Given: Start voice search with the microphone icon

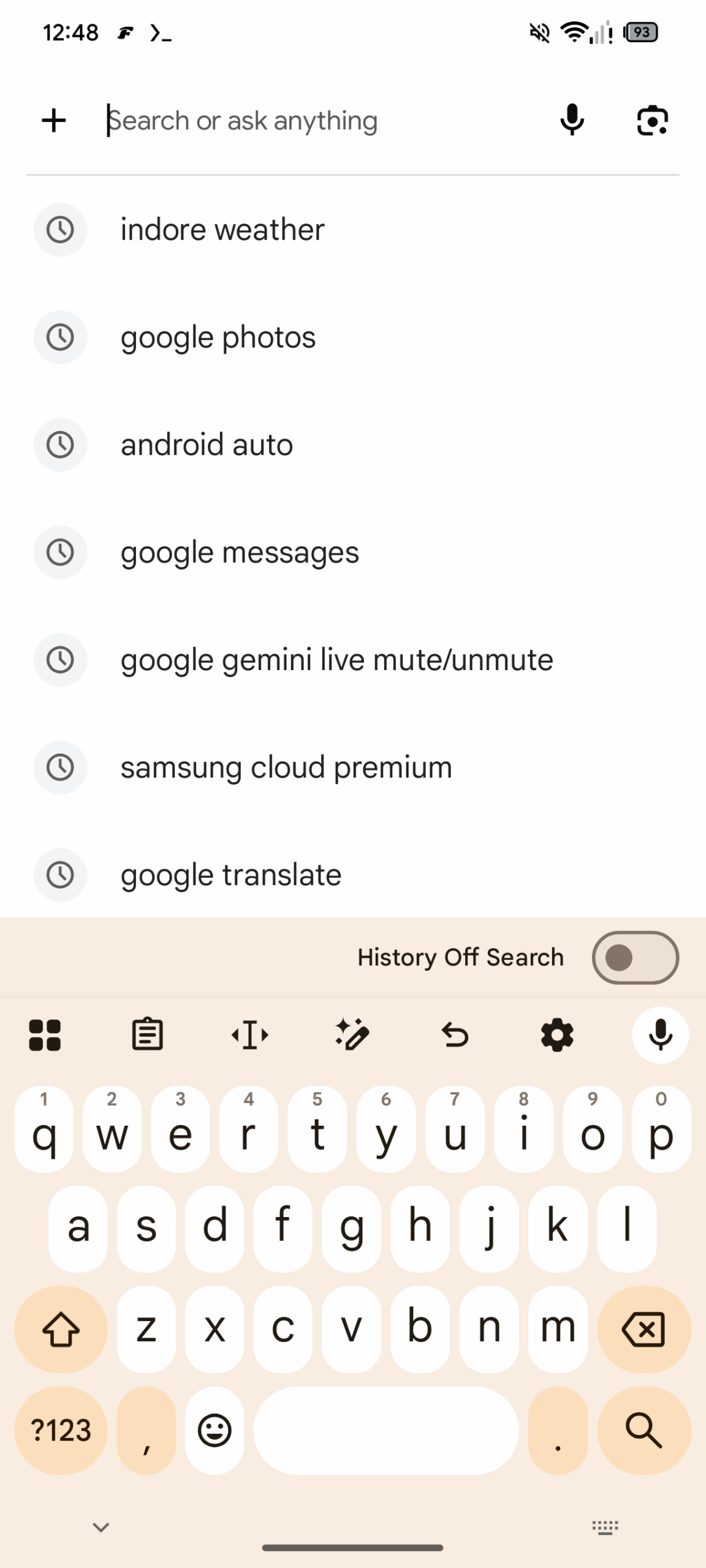Looking at the screenshot, I should (x=572, y=120).
